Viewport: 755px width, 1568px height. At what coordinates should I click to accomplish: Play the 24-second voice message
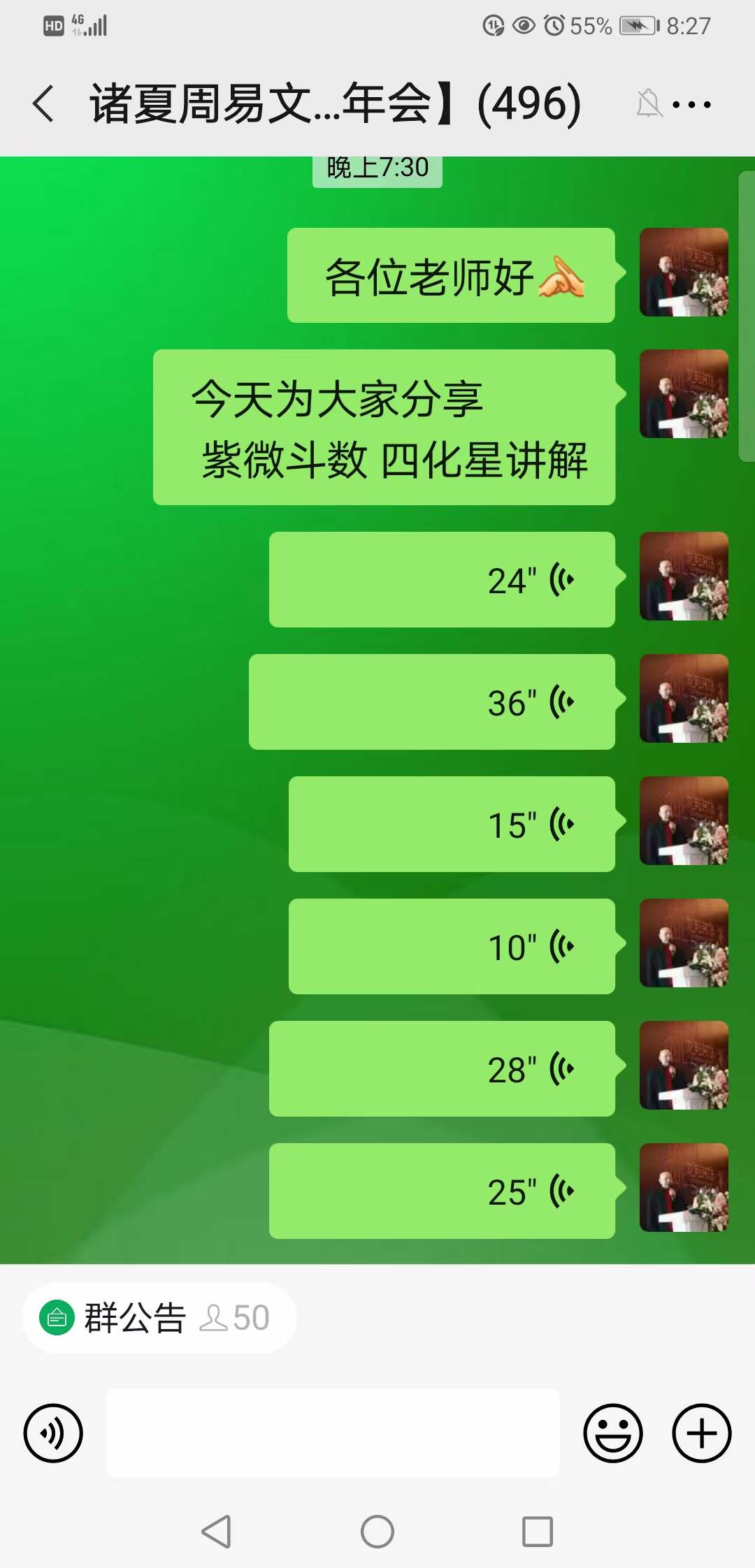[x=442, y=579]
